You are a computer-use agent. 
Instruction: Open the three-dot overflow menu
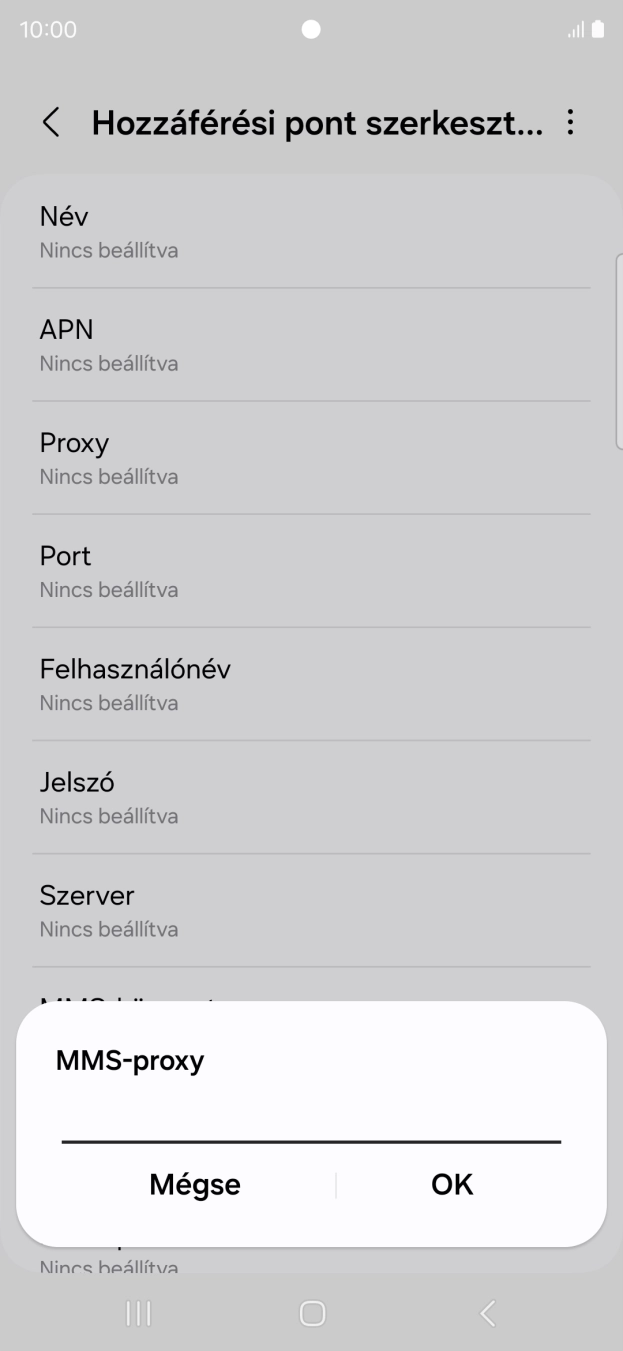tap(570, 123)
